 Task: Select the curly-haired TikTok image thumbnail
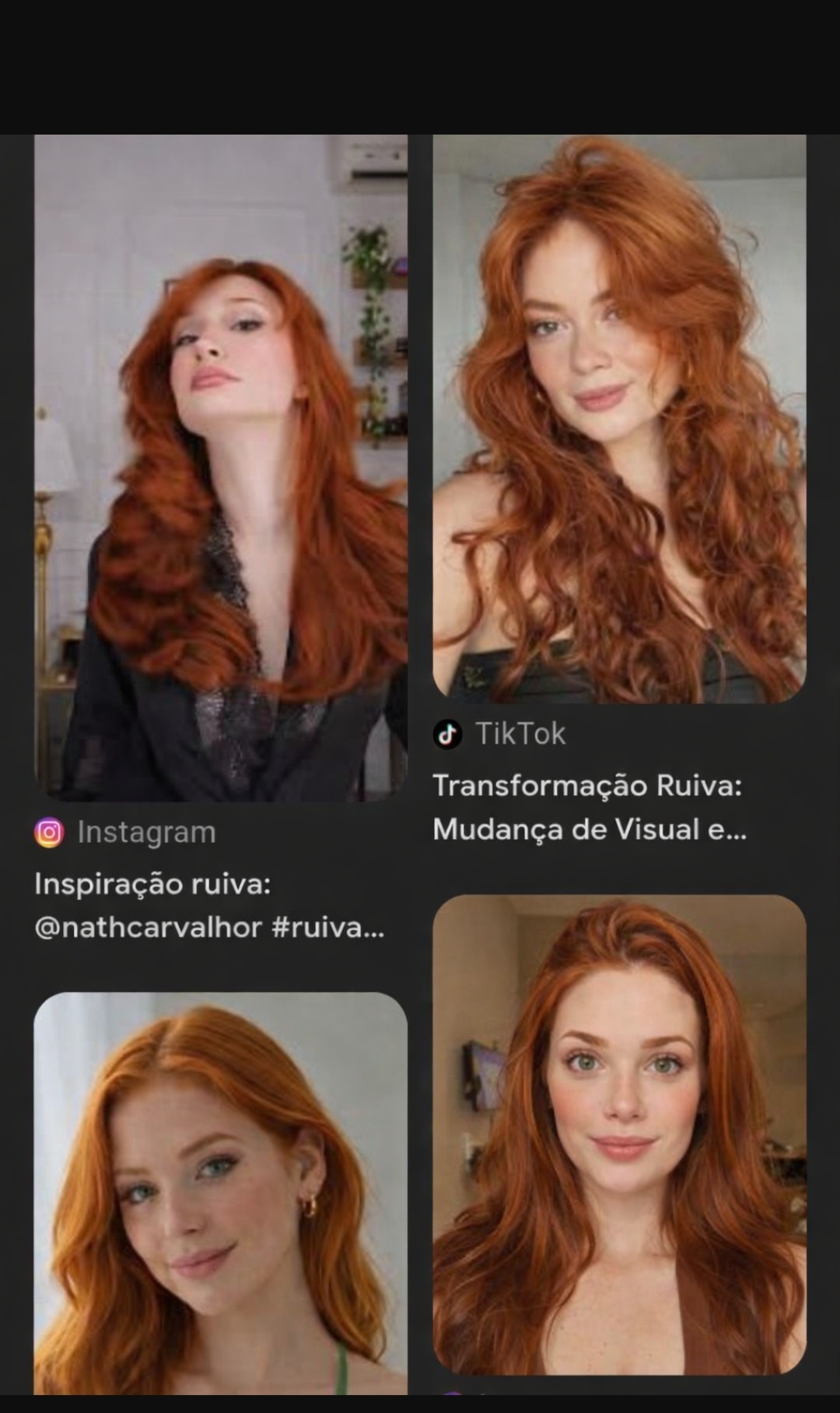click(615, 420)
